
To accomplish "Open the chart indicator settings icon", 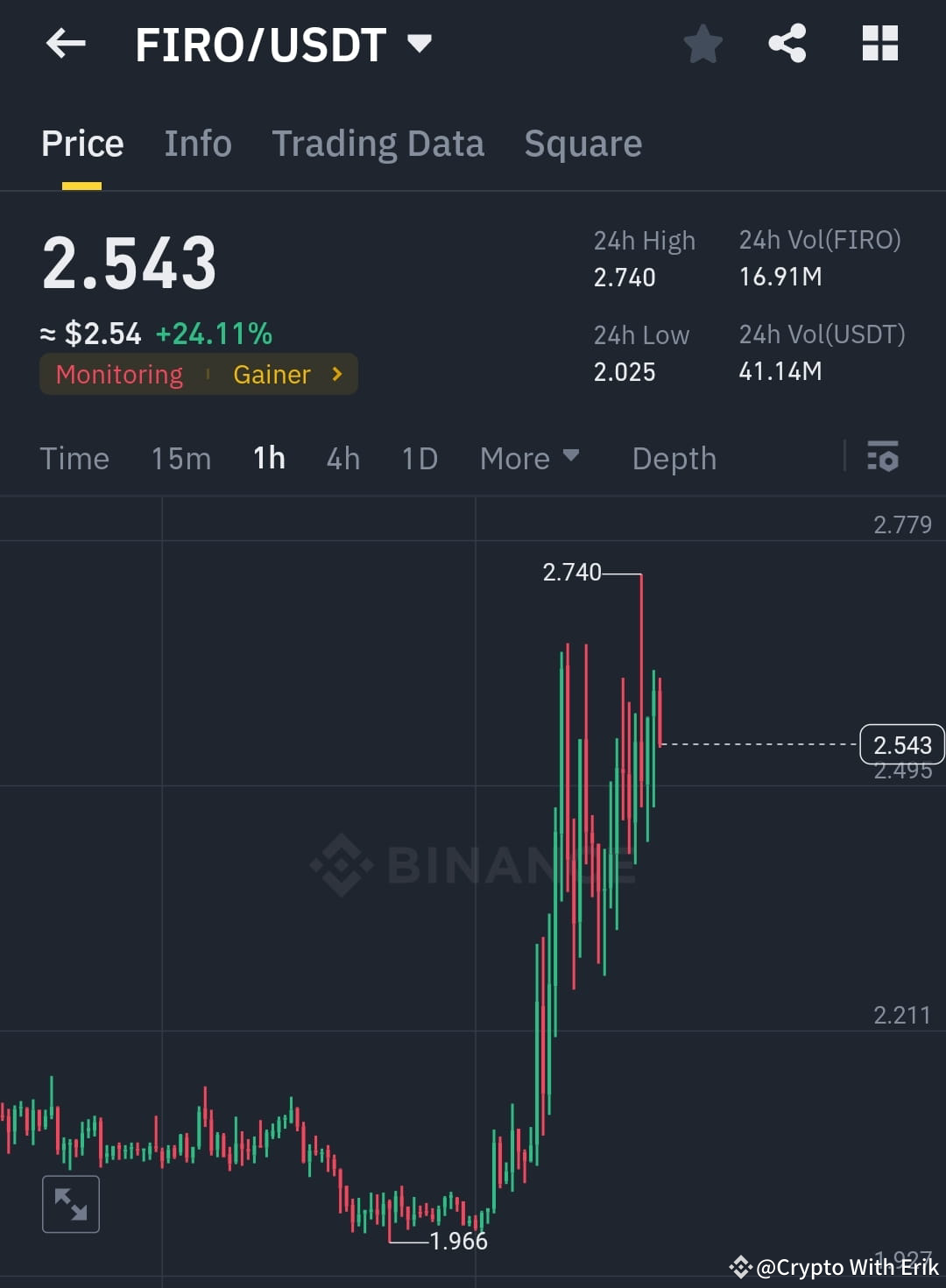I will point(883,457).
